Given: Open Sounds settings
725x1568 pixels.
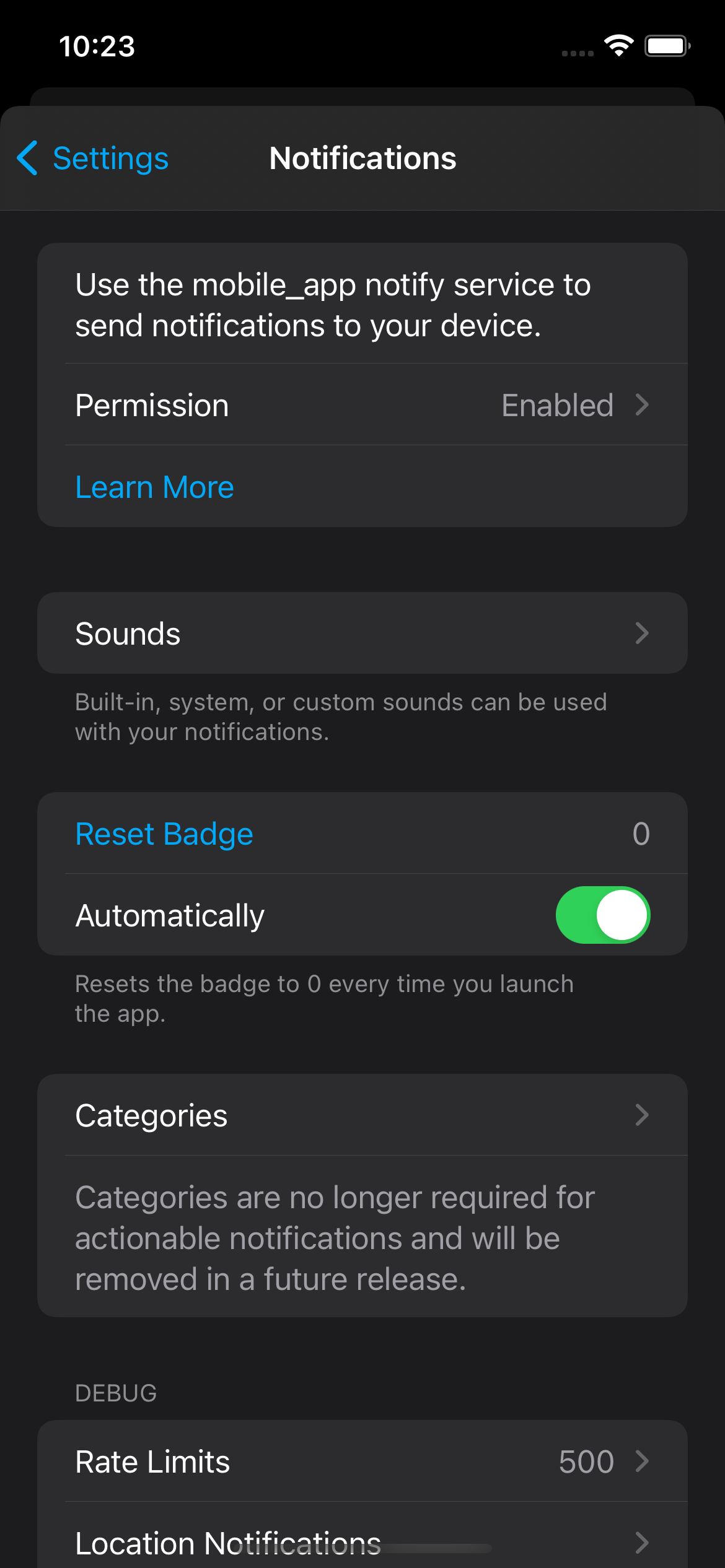Looking at the screenshot, I should 362,634.
